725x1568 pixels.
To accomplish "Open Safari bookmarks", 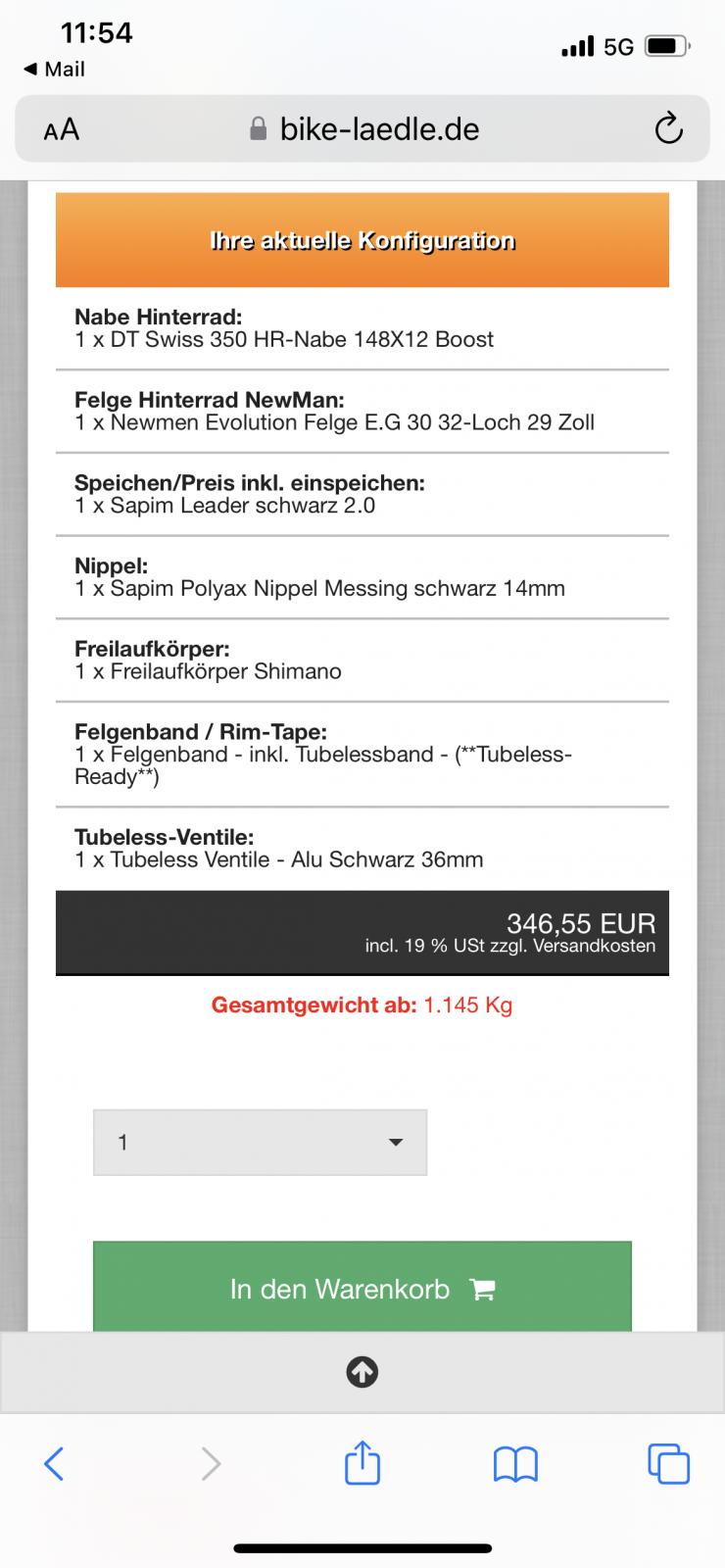I will point(515,1464).
